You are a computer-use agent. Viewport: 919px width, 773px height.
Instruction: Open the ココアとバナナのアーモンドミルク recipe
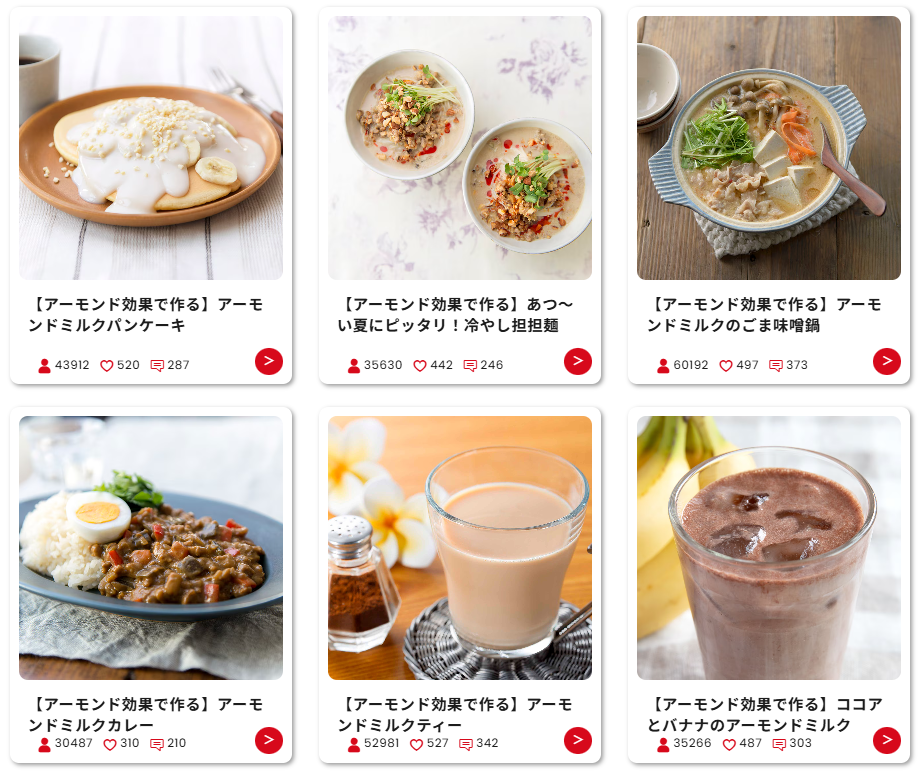(768, 548)
